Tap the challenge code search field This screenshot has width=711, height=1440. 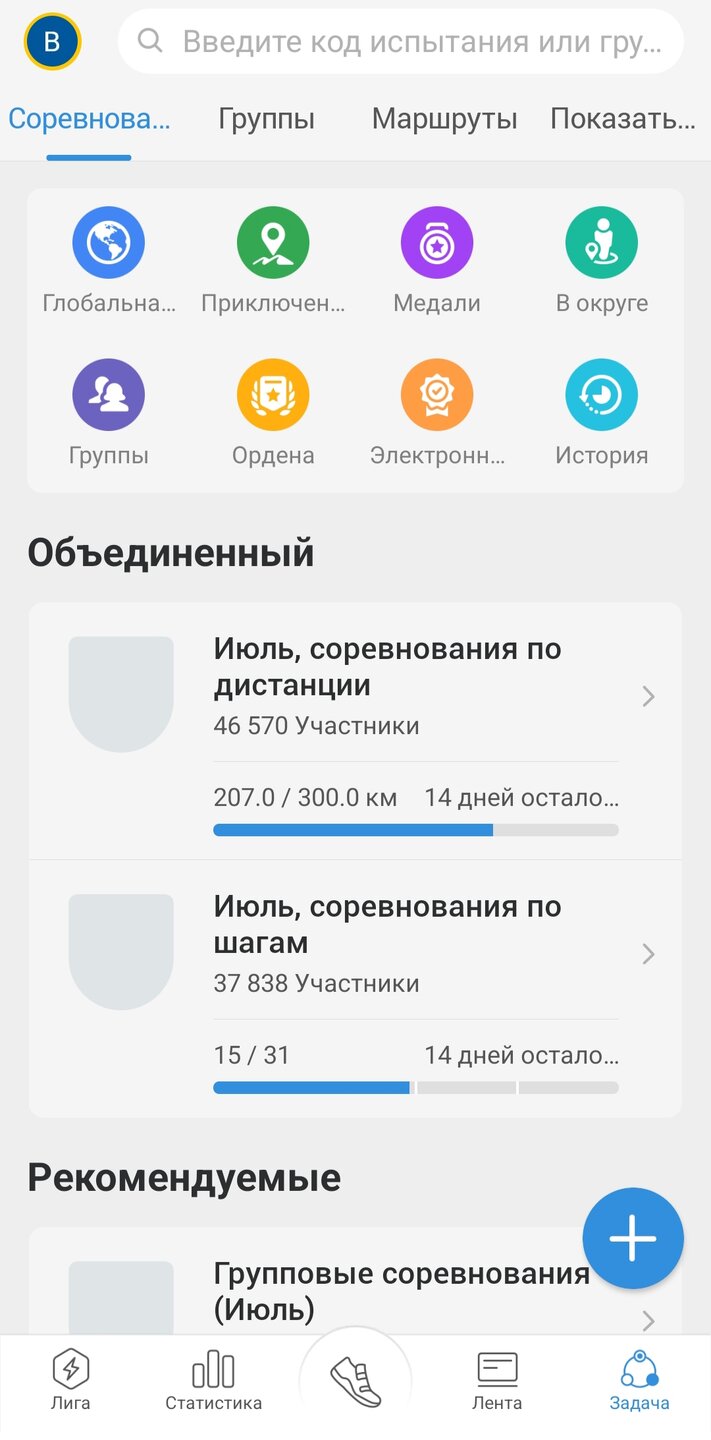(x=401, y=42)
